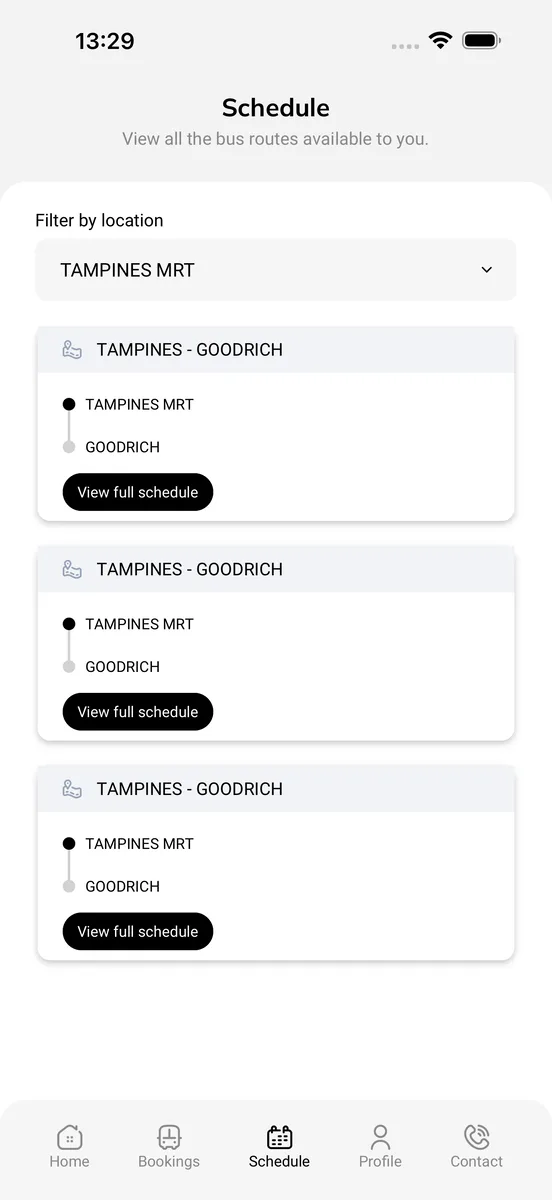Switch to the Bookings tab
Image resolution: width=552 pixels, height=1200 pixels.
coord(169,1146)
